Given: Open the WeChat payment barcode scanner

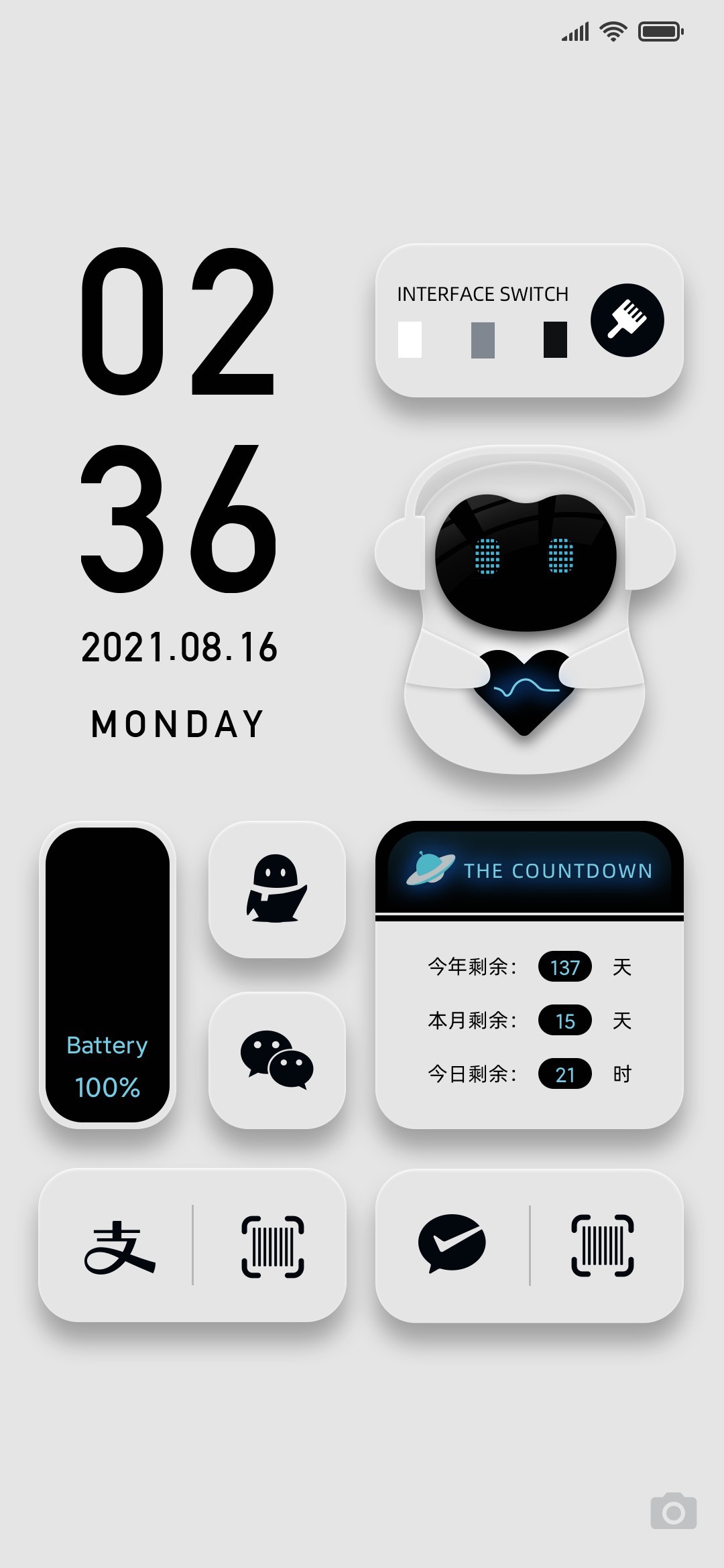Looking at the screenshot, I should (x=603, y=1245).
